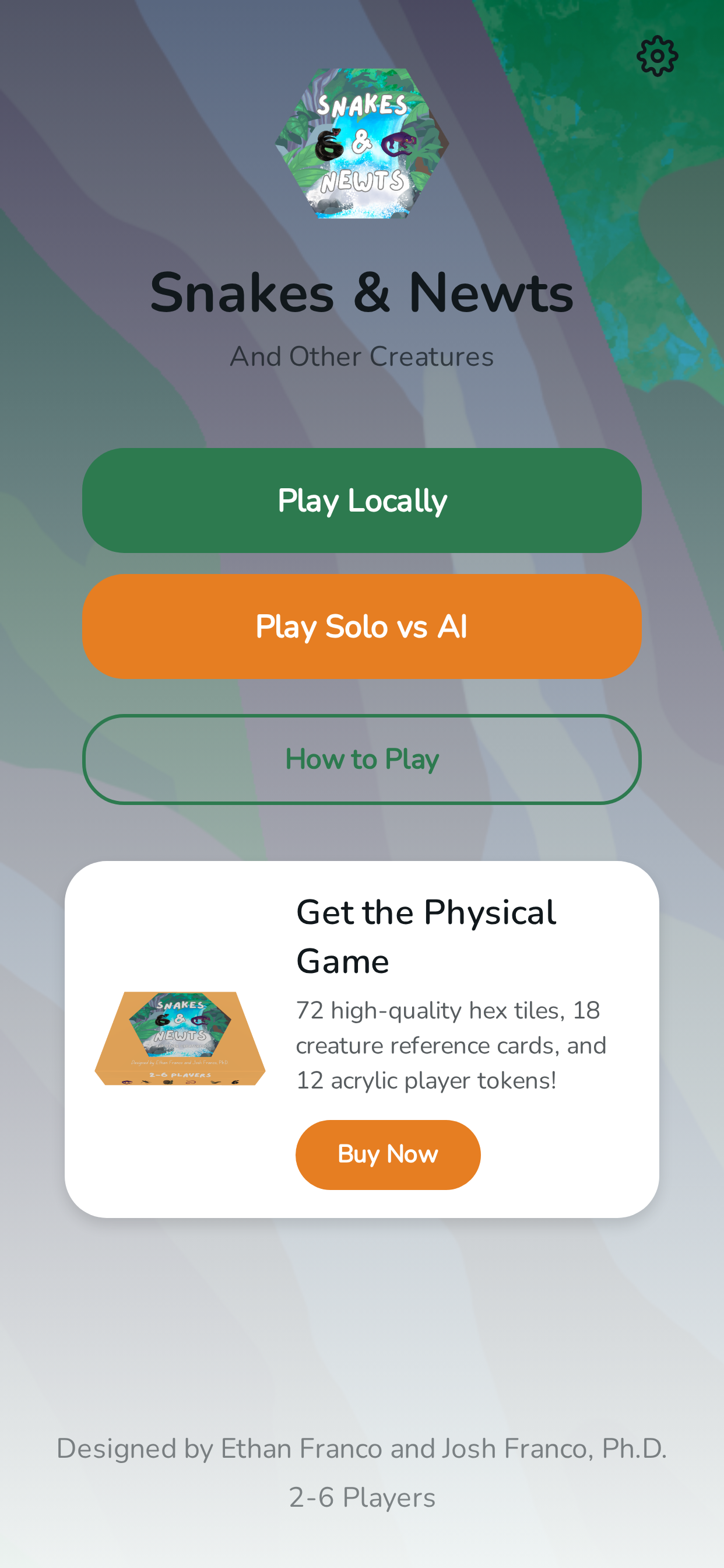The width and height of the screenshot is (724, 1568).
Task: Start a game with Play Solo vs AI
Action: (x=362, y=625)
